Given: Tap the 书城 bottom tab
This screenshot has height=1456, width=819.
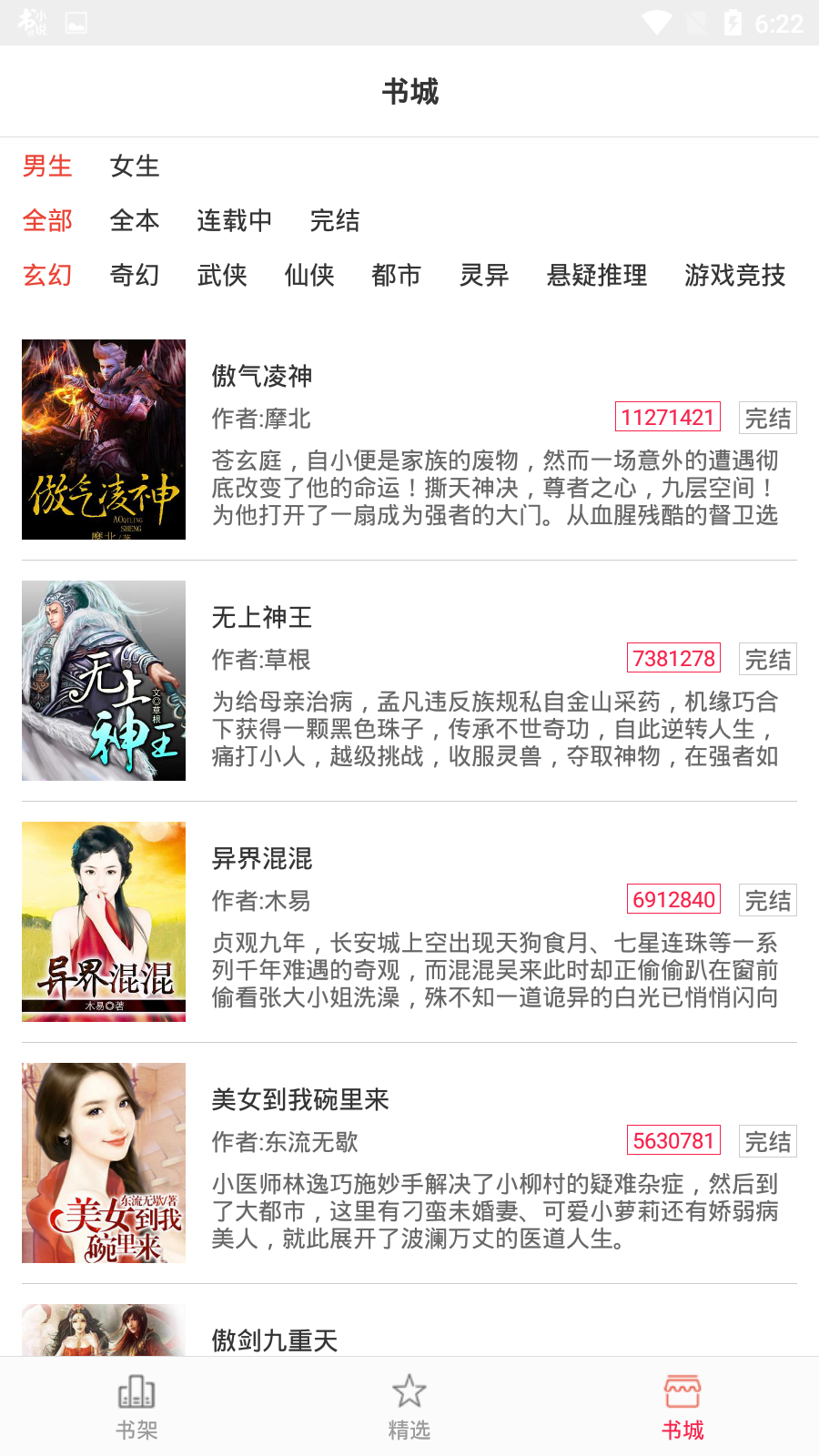Looking at the screenshot, I should point(682,1407).
